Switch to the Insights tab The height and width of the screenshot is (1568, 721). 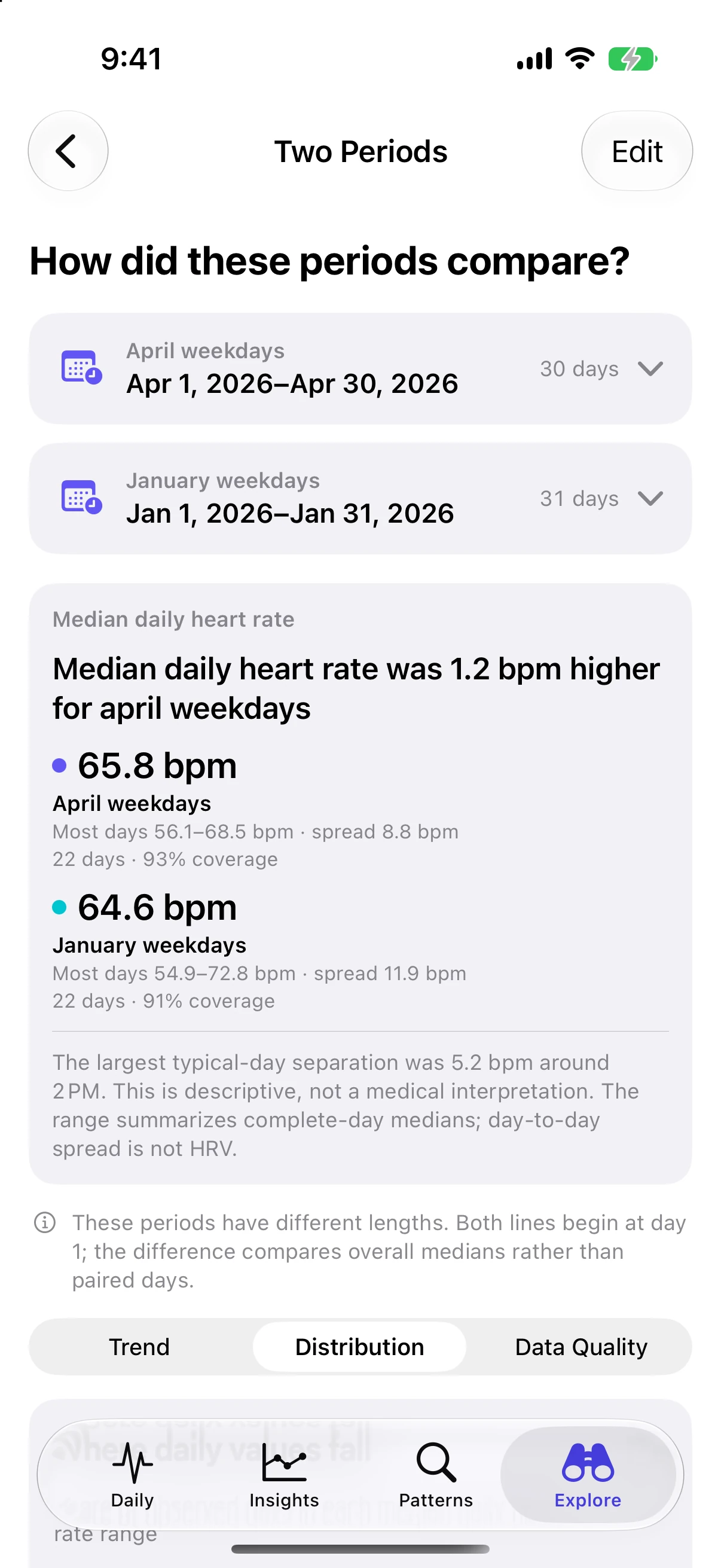(284, 1475)
